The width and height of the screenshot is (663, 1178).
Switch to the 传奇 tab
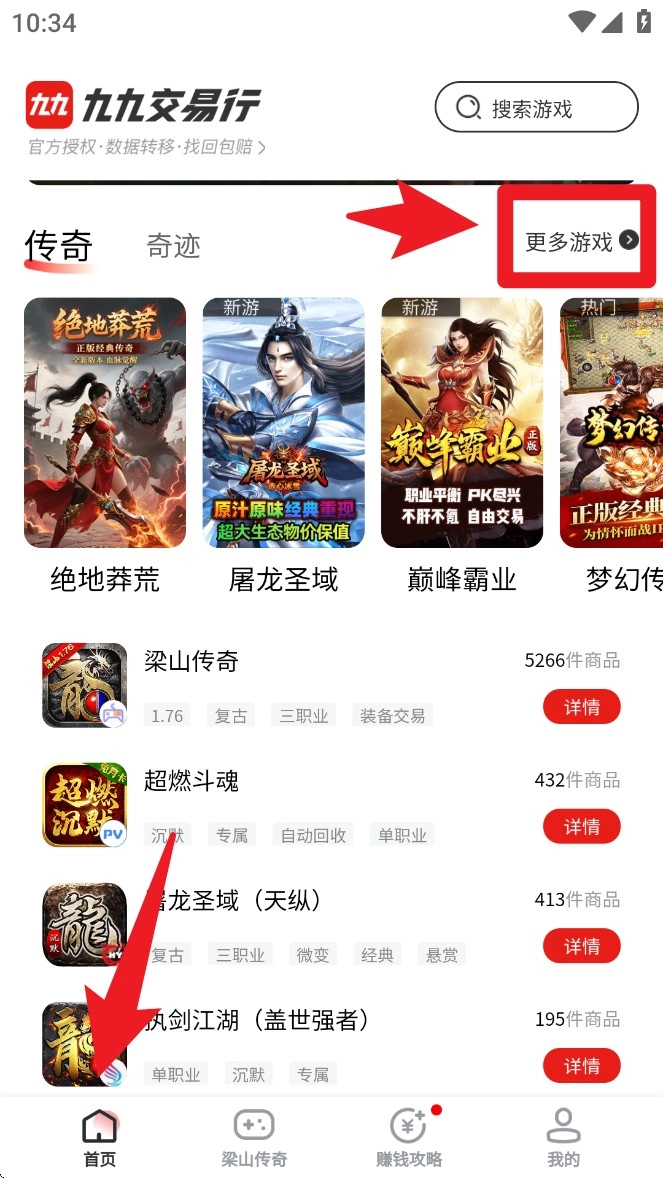[x=59, y=245]
